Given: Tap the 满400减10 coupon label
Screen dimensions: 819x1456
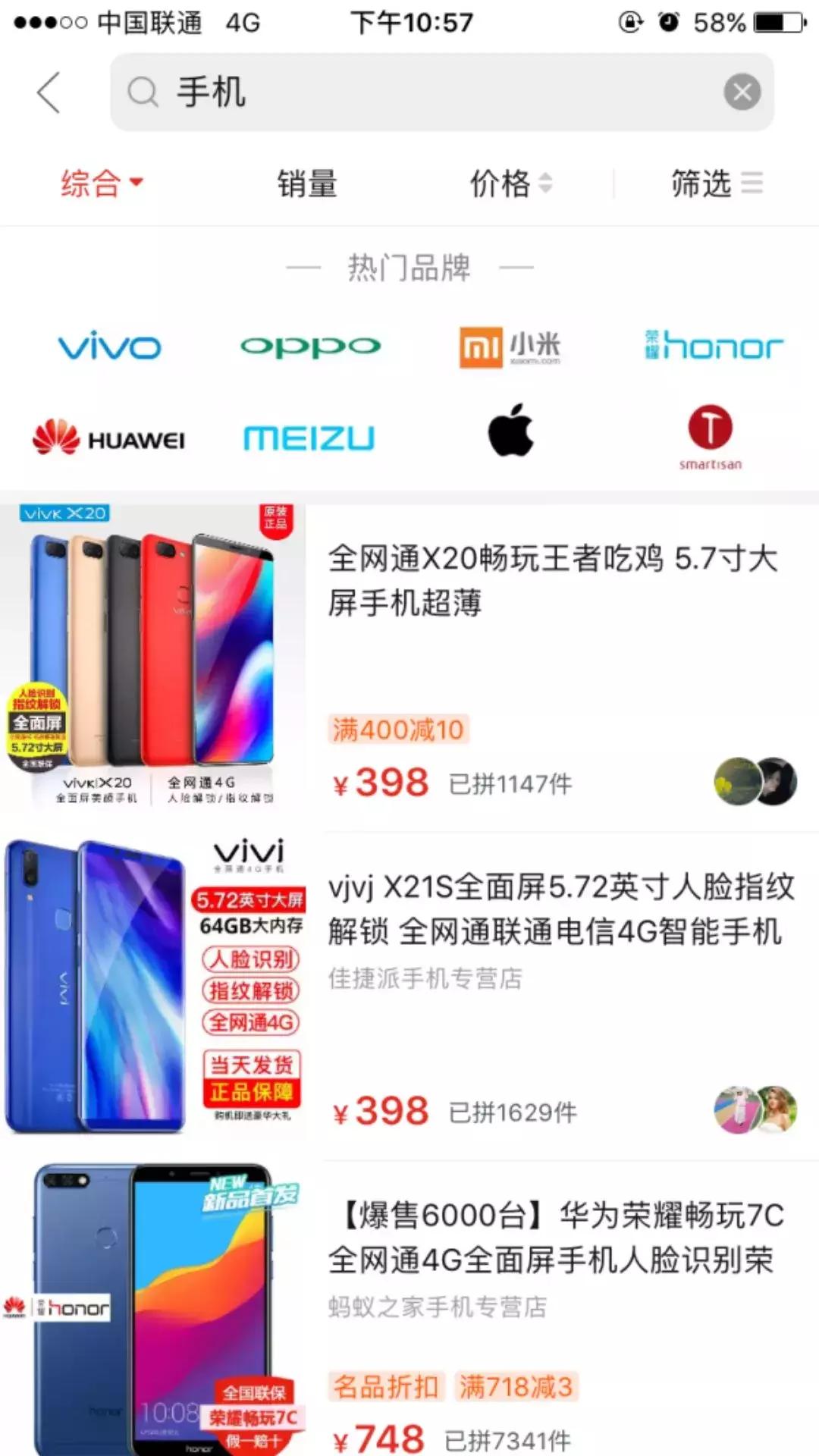Looking at the screenshot, I should pos(397,730).
